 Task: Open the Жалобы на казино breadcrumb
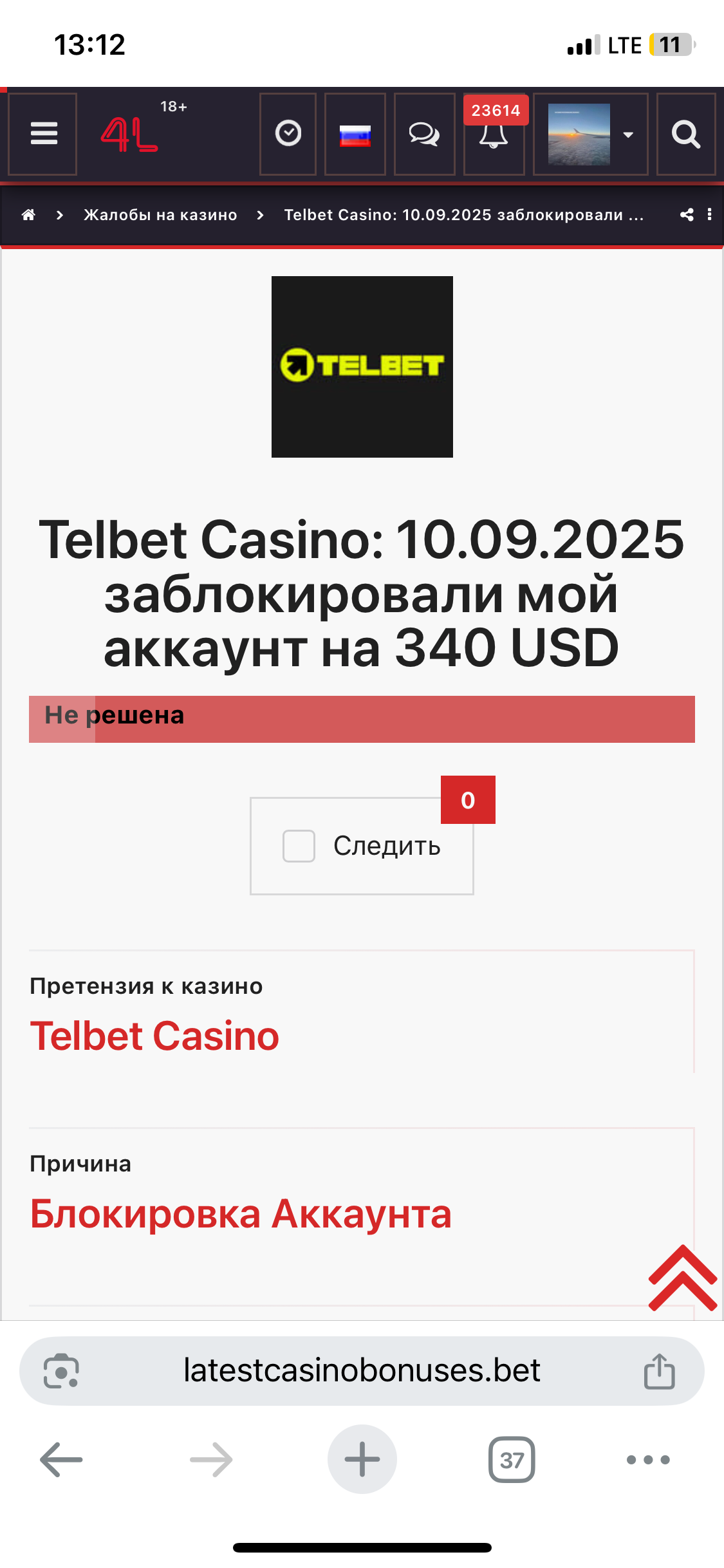tap(160, 215)
